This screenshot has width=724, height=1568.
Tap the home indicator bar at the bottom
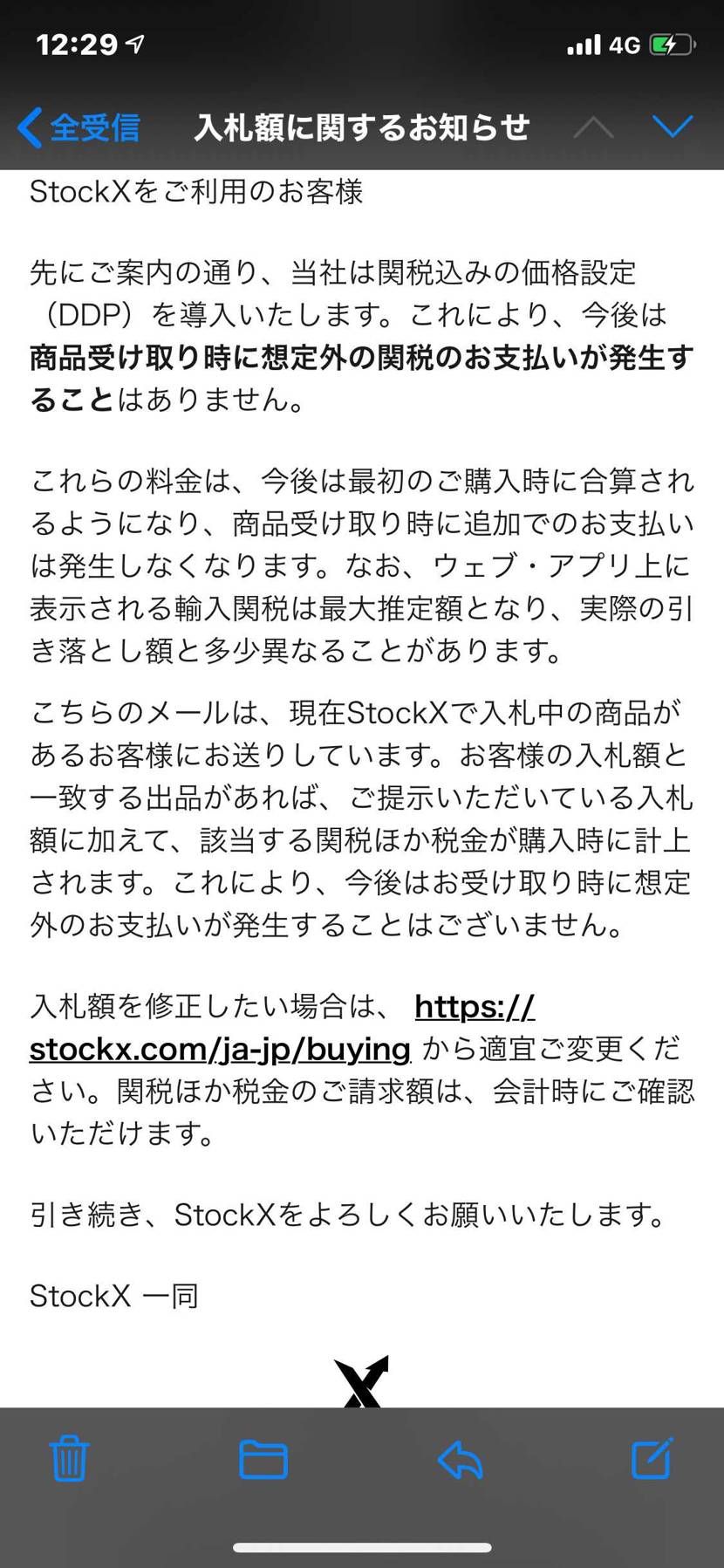[x=362, y=1548]
